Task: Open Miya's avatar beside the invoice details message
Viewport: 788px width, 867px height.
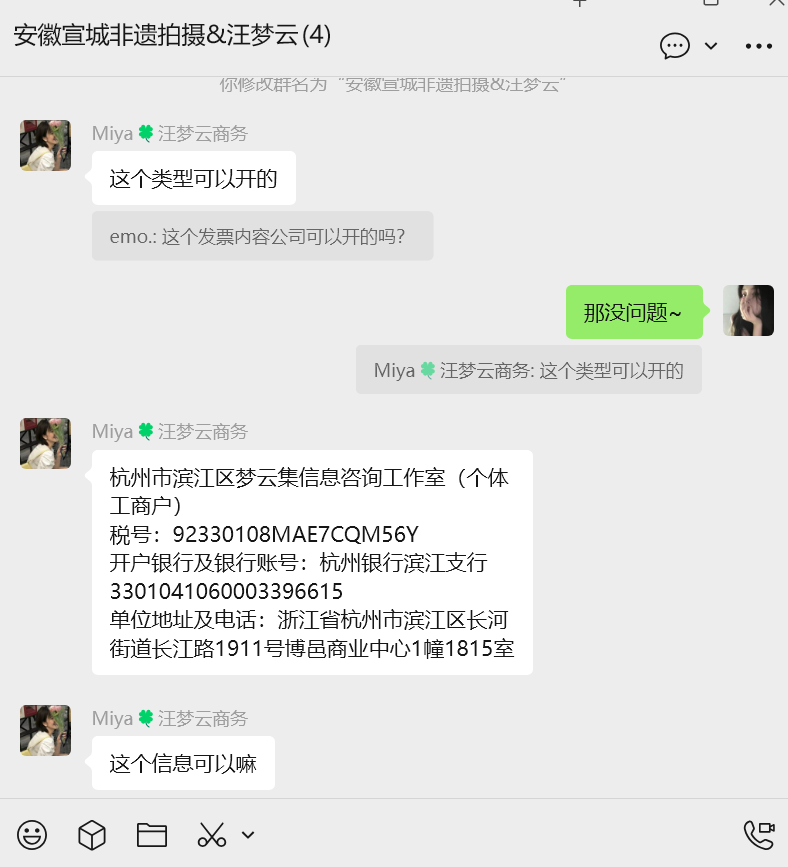Action: (x=45, y=443)
